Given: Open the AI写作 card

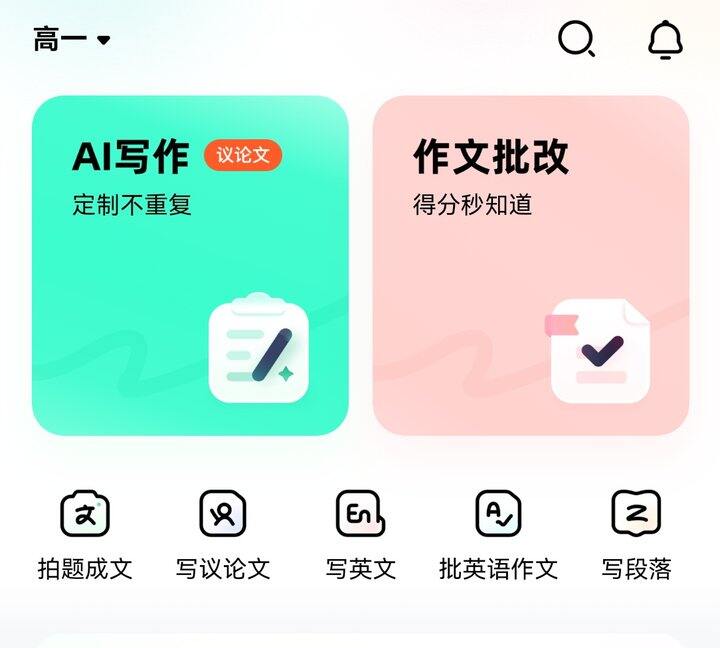Looking at the screenshot, I should 190,265.
